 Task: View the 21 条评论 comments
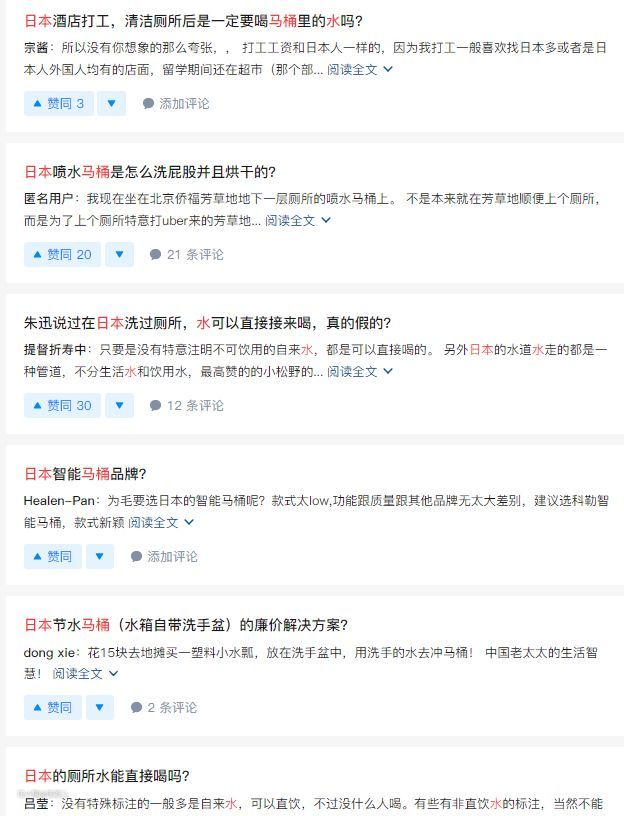point(187,254)
